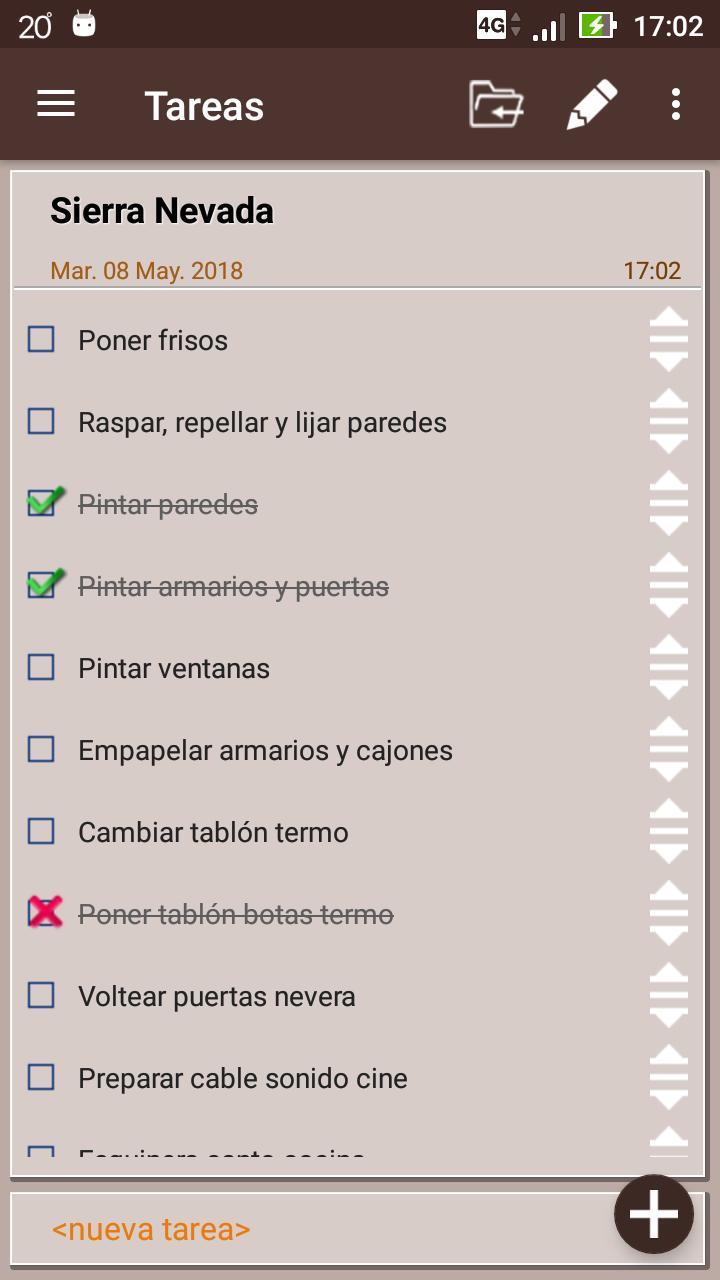Open the date Mar. 08 May. 2018
Viewport: 720px width, 1280px height.
point(146,270)
